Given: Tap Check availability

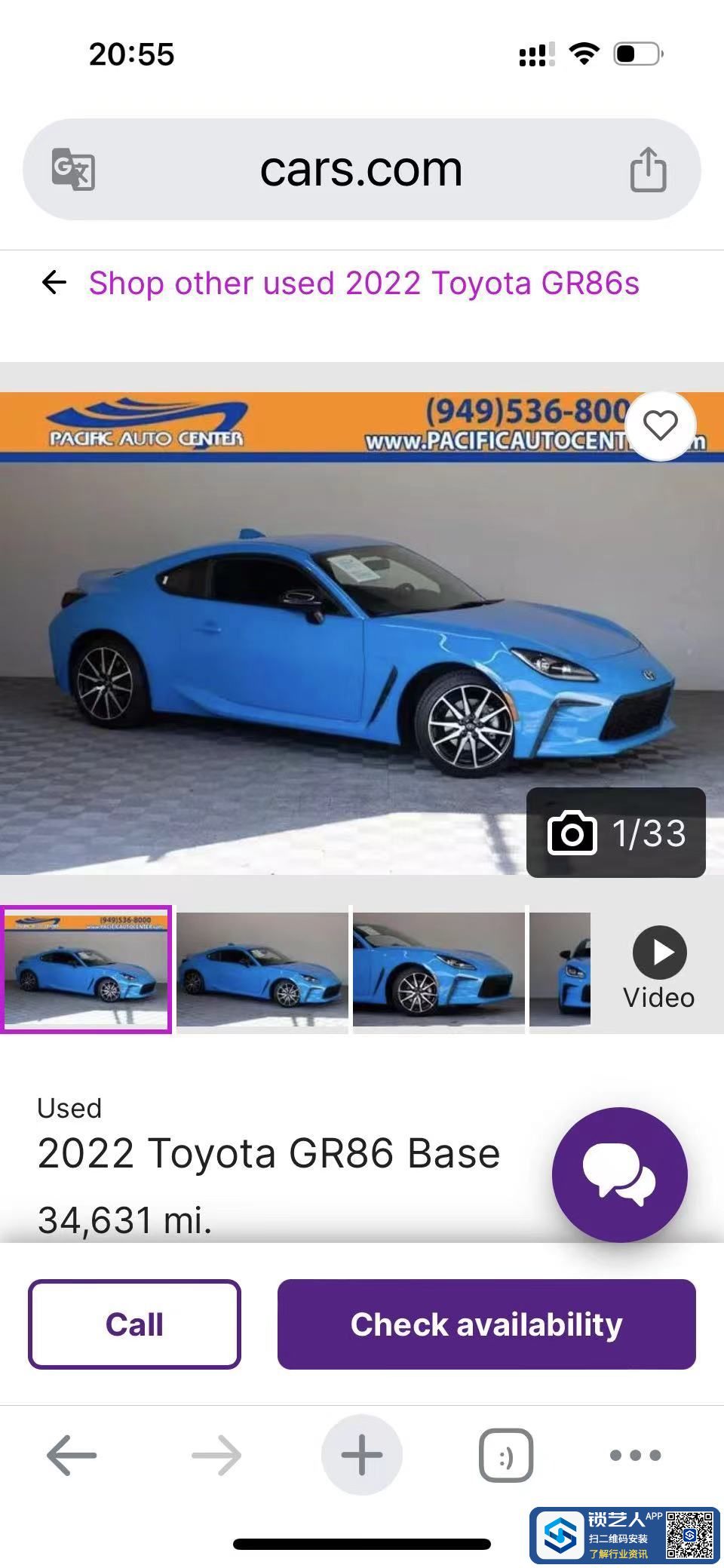Looking at the screenshot, I should click(486, 1324).
